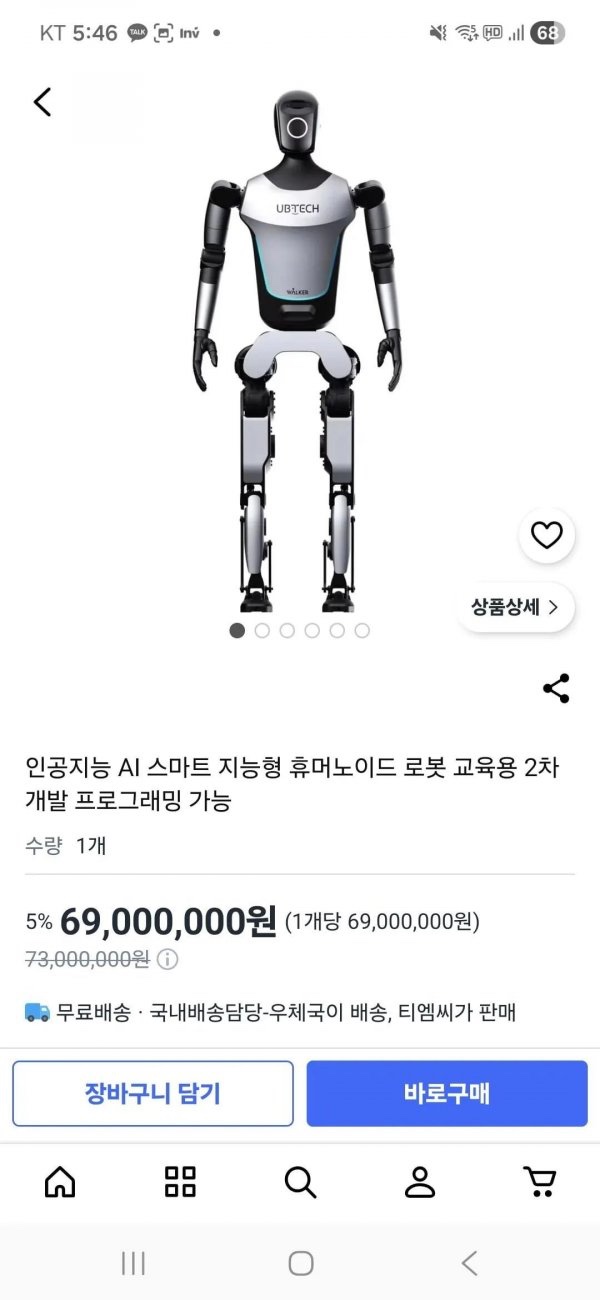Viewport: 600px width, 1300px height.
Task: Share this product
Action: click(x=556, y=688)
